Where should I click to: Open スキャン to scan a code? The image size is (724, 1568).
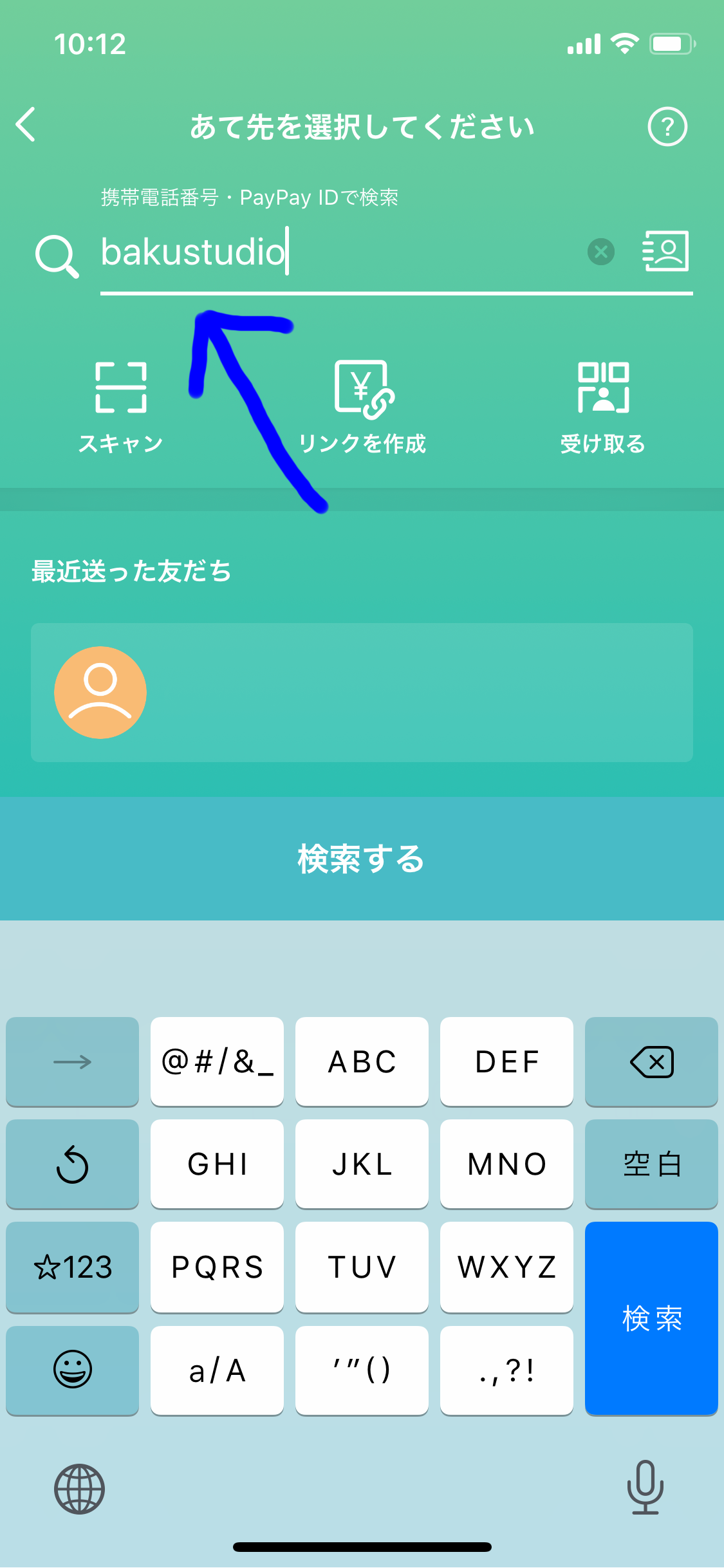pyautogui.click(x=120, y=406)
